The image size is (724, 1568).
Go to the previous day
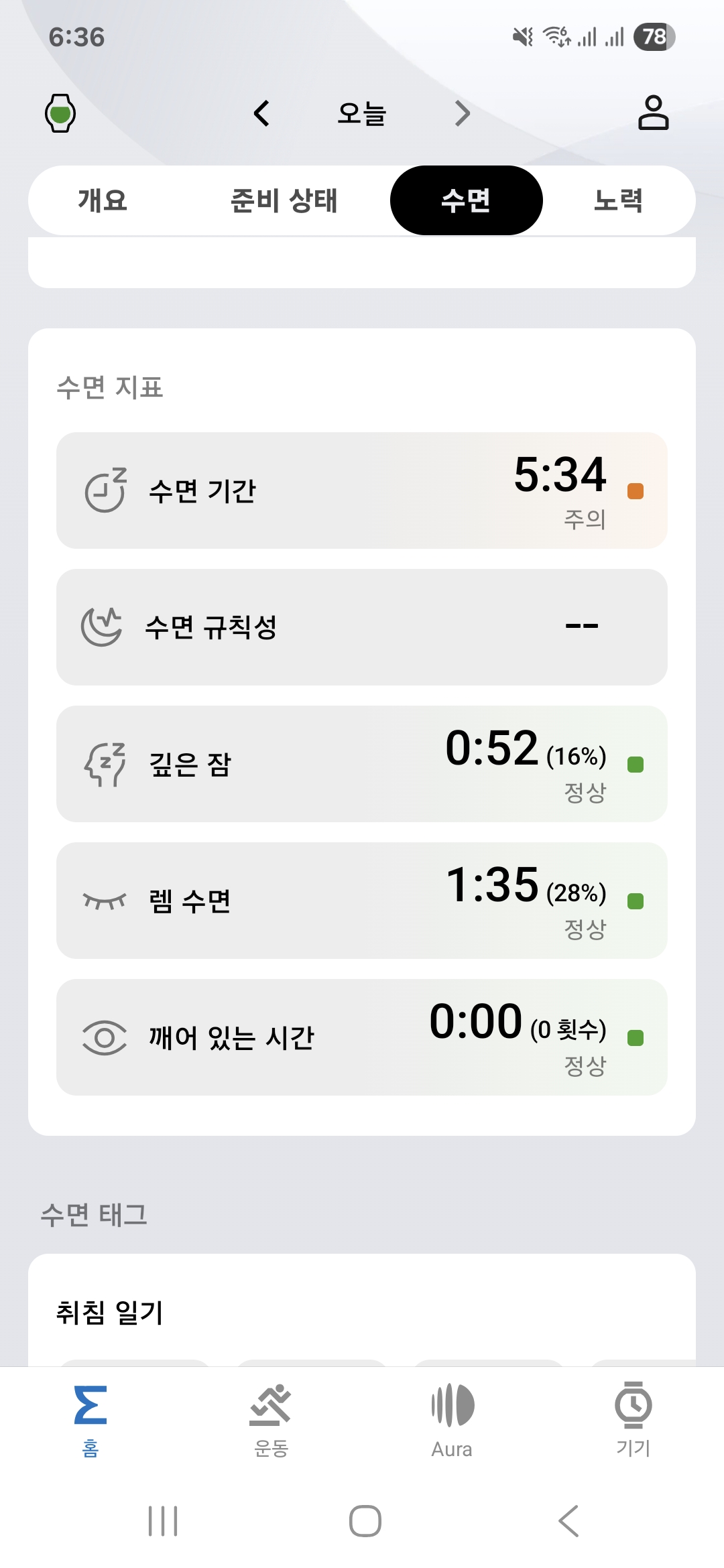point(261,113)
